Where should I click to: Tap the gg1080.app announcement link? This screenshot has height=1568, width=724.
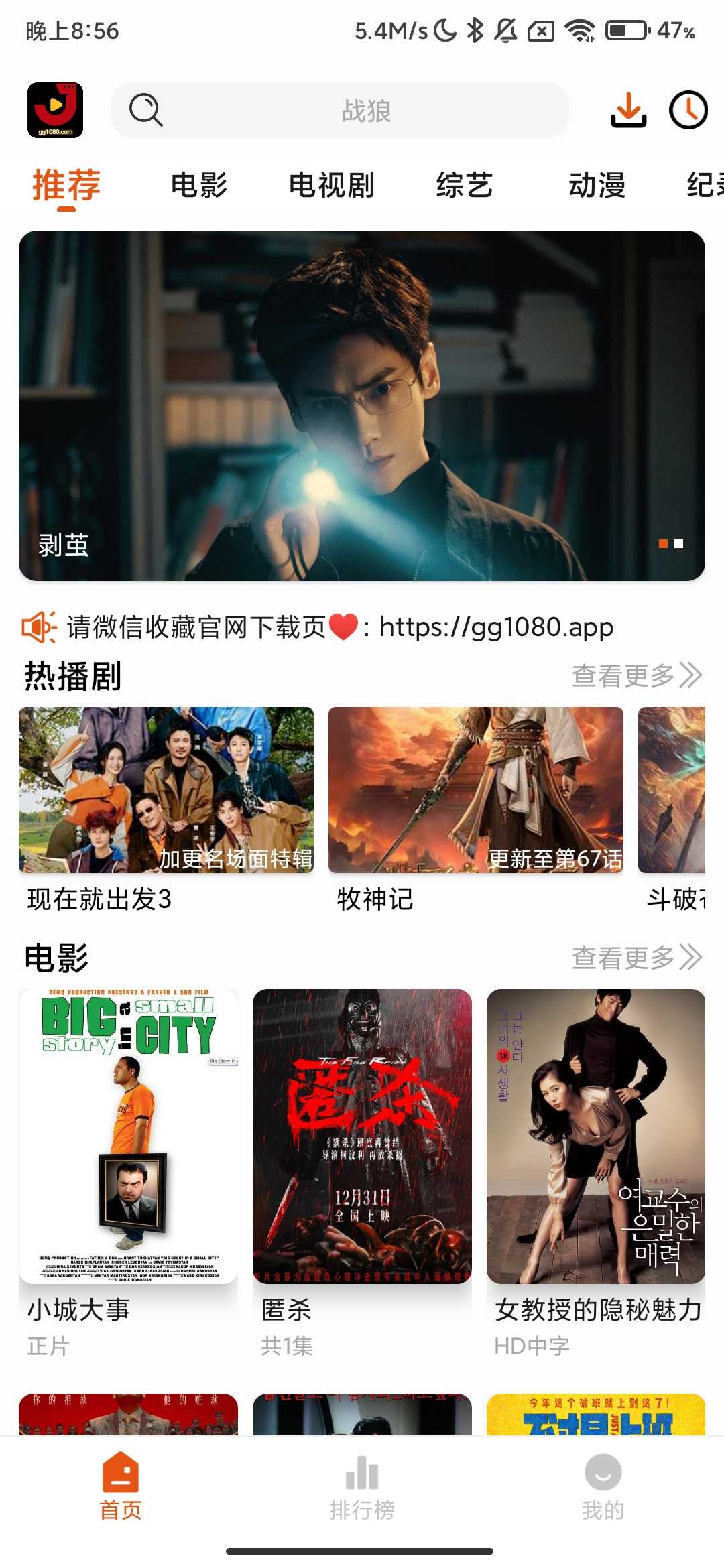coord(496,627)
